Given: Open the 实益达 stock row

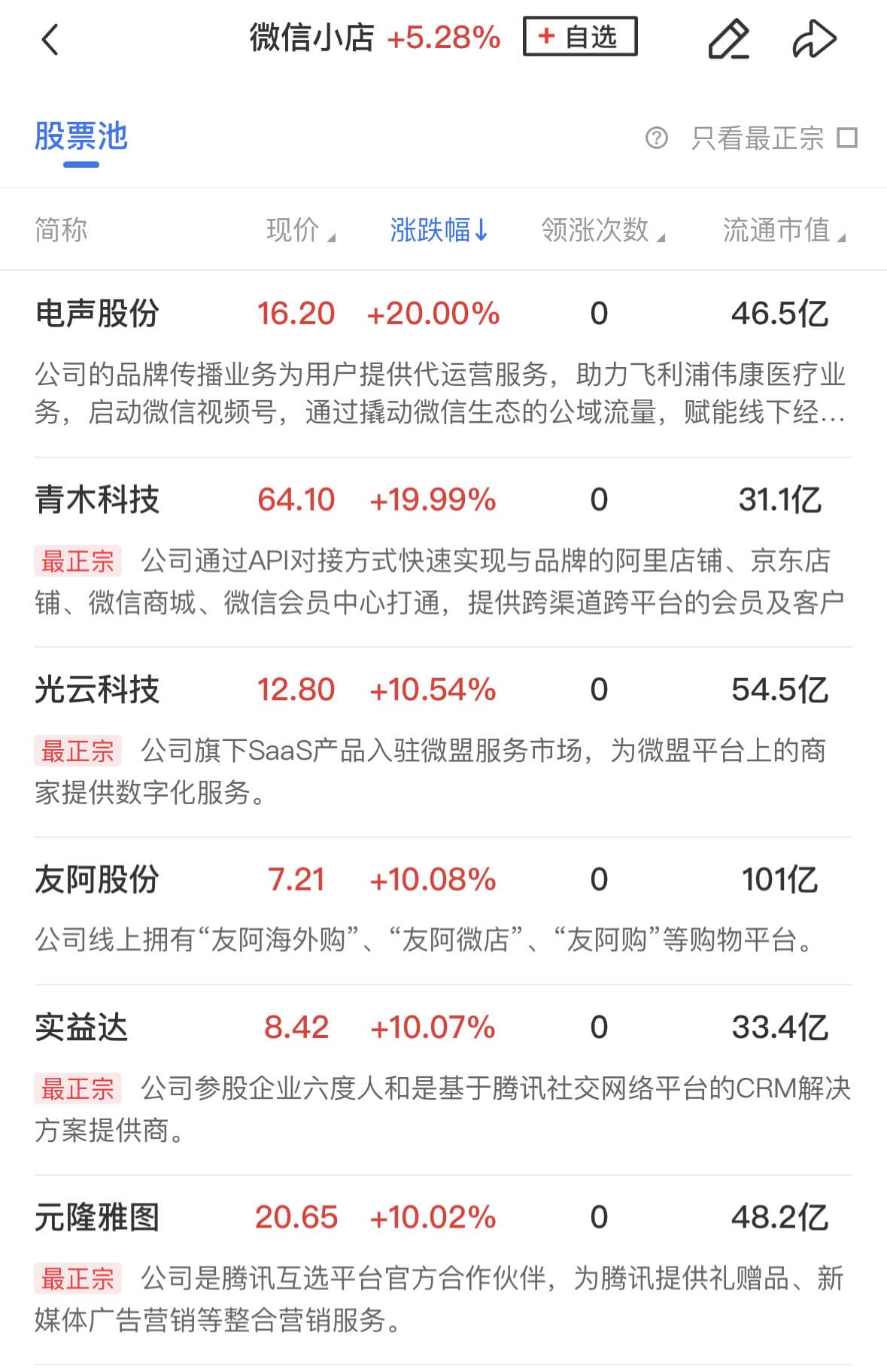Looking at the screenshot, I should click(x=81, y=1027).
